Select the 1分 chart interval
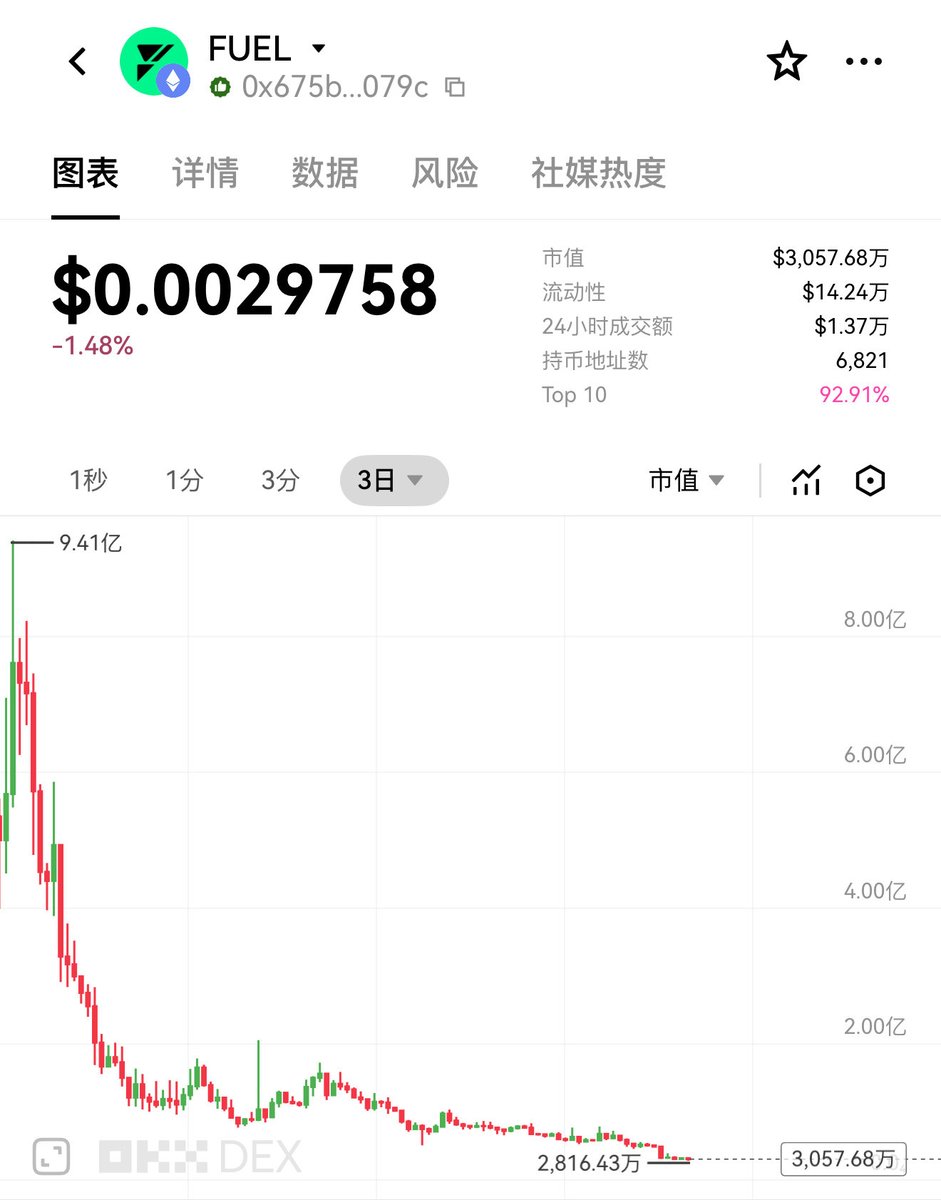The width and height of the screenshot is (941, 1200). (x=184, y=481)
